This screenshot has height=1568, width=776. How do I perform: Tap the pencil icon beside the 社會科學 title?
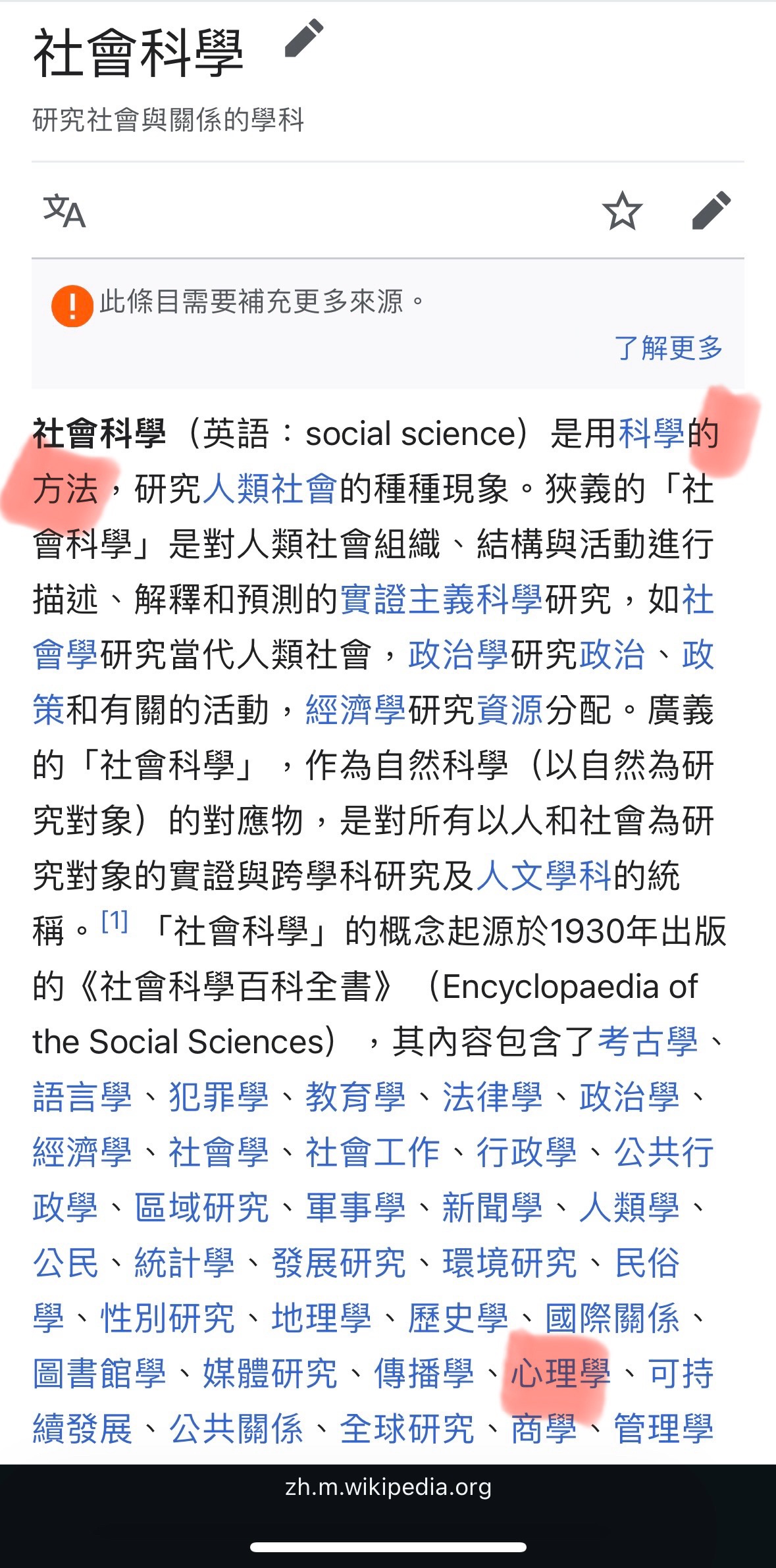(303, 38)
